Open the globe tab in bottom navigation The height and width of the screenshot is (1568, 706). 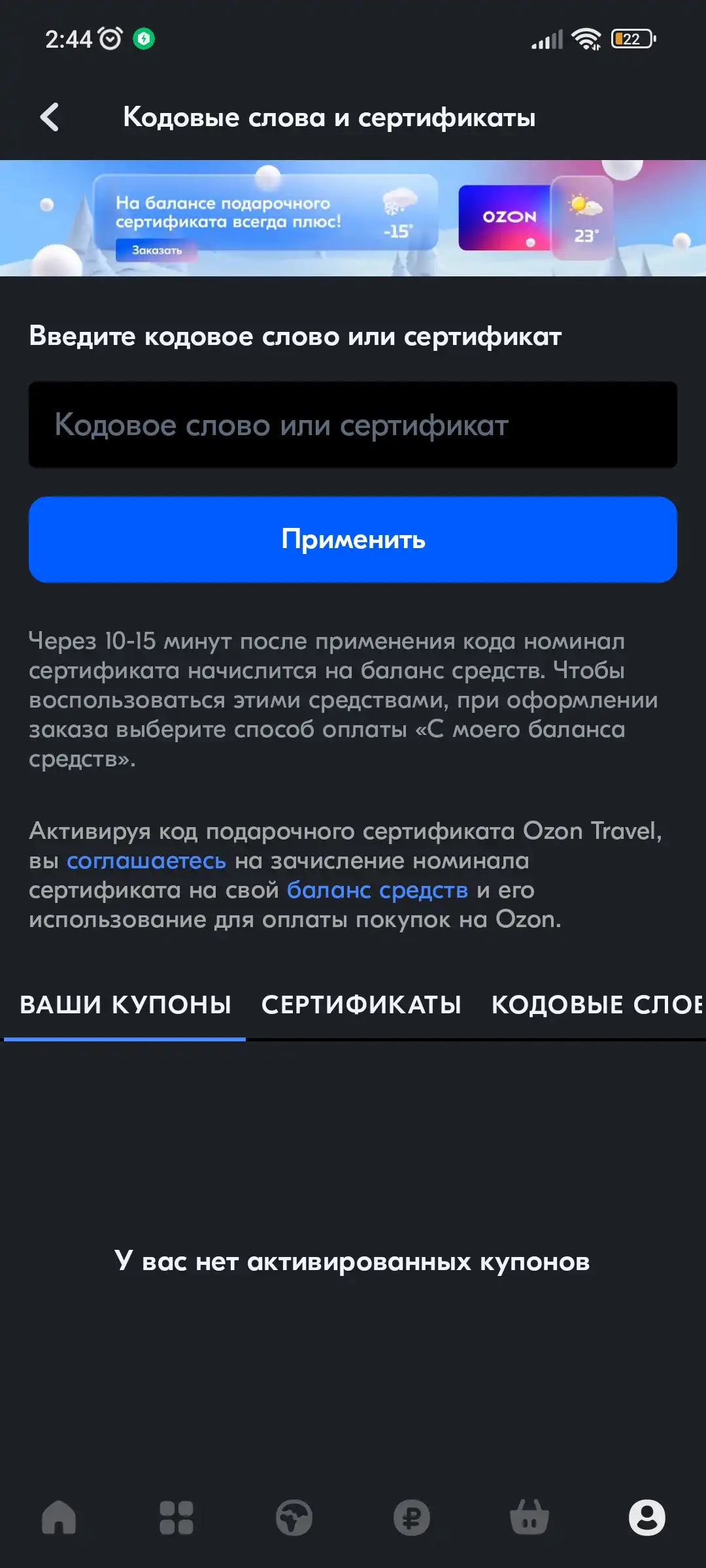(294, 1517)
